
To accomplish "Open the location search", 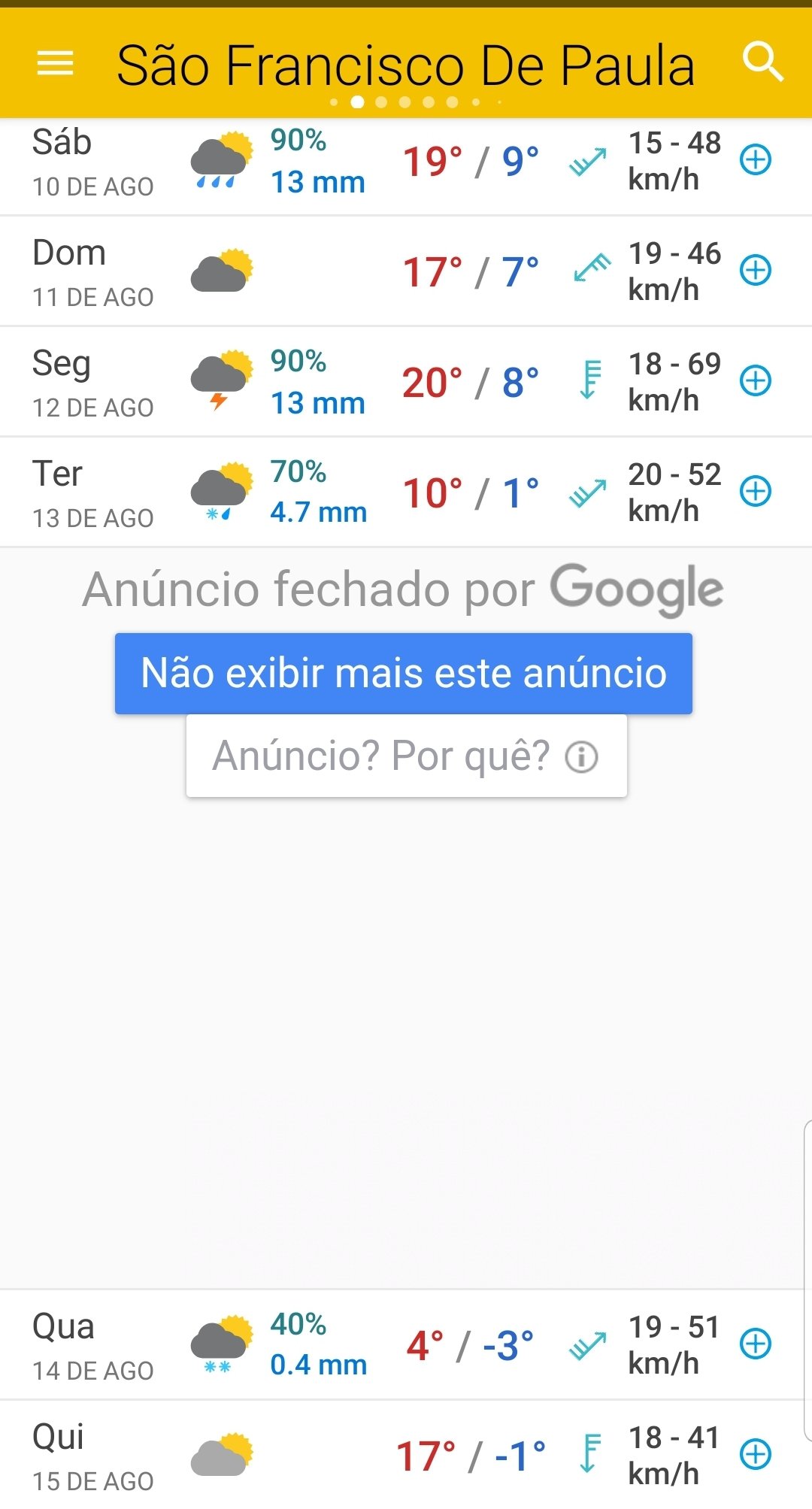I will [762, 62].
